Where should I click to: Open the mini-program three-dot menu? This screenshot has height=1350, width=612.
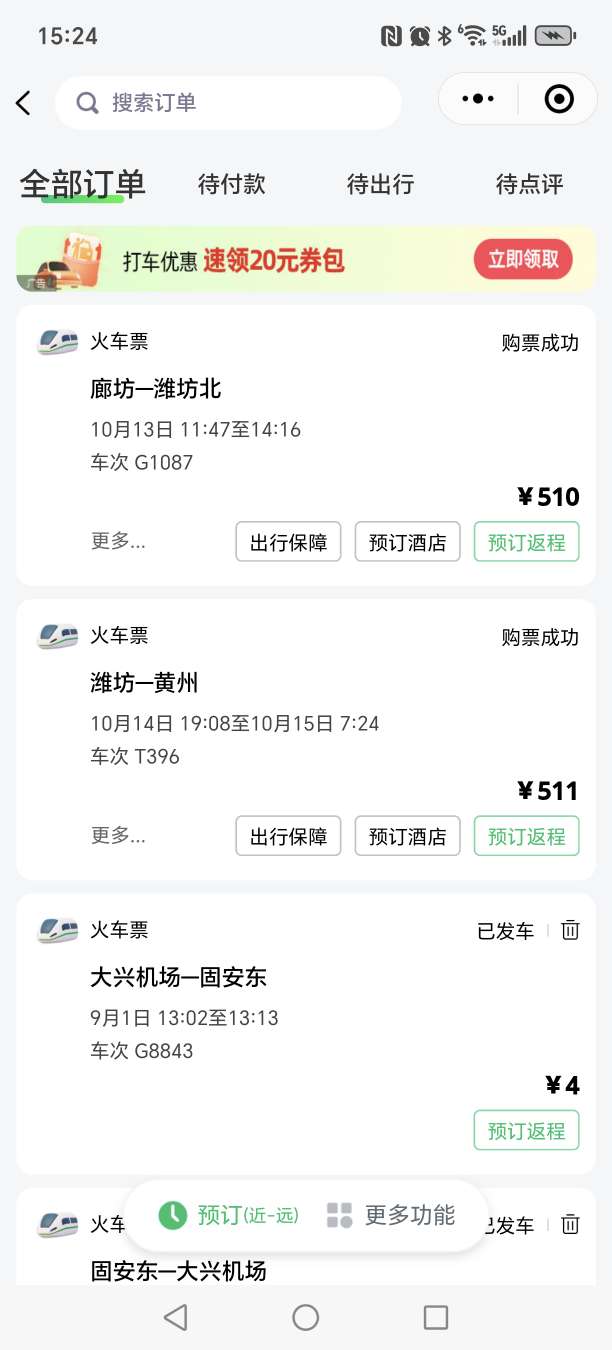pos(478,99)
